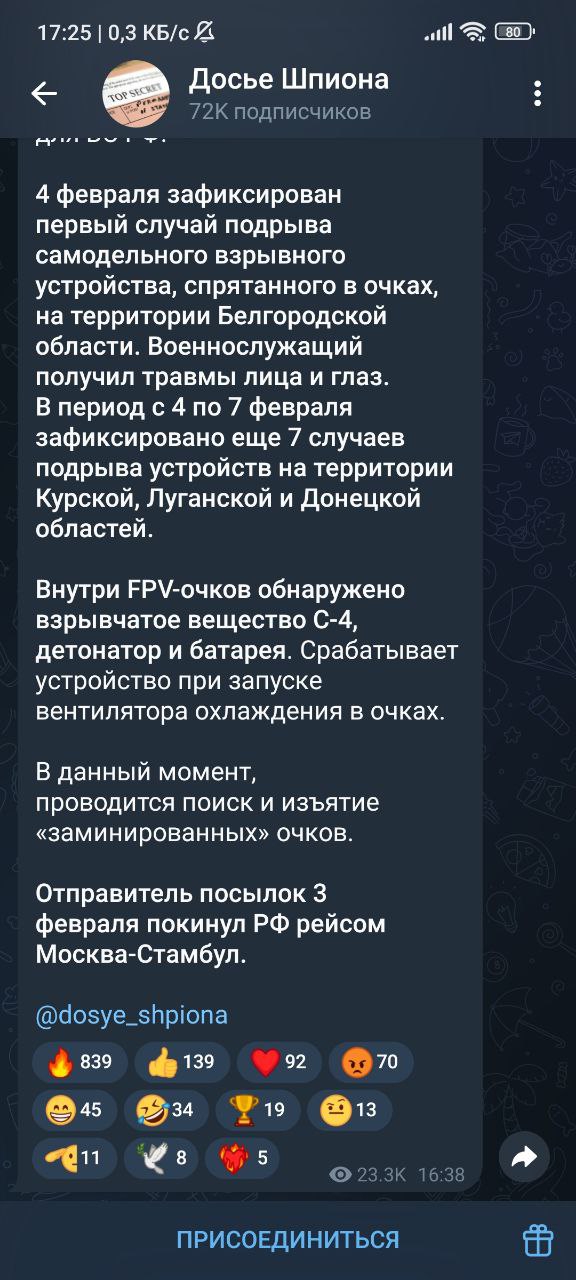The height and width of the screenshot is (1280, 576).
Task: Add the fire reaction with 839
Action: 80,1062
